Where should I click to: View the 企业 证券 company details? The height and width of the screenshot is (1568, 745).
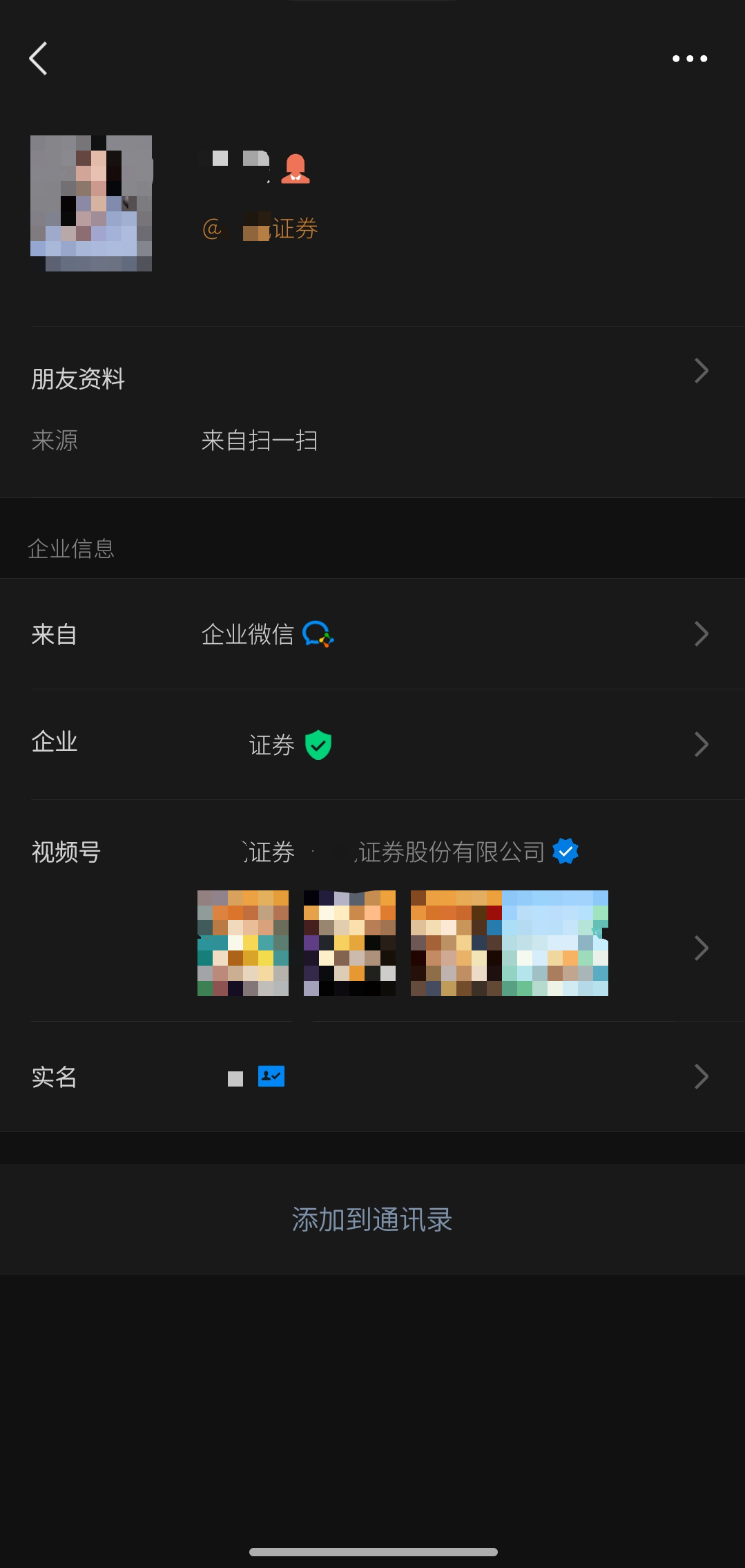point(373,745)
